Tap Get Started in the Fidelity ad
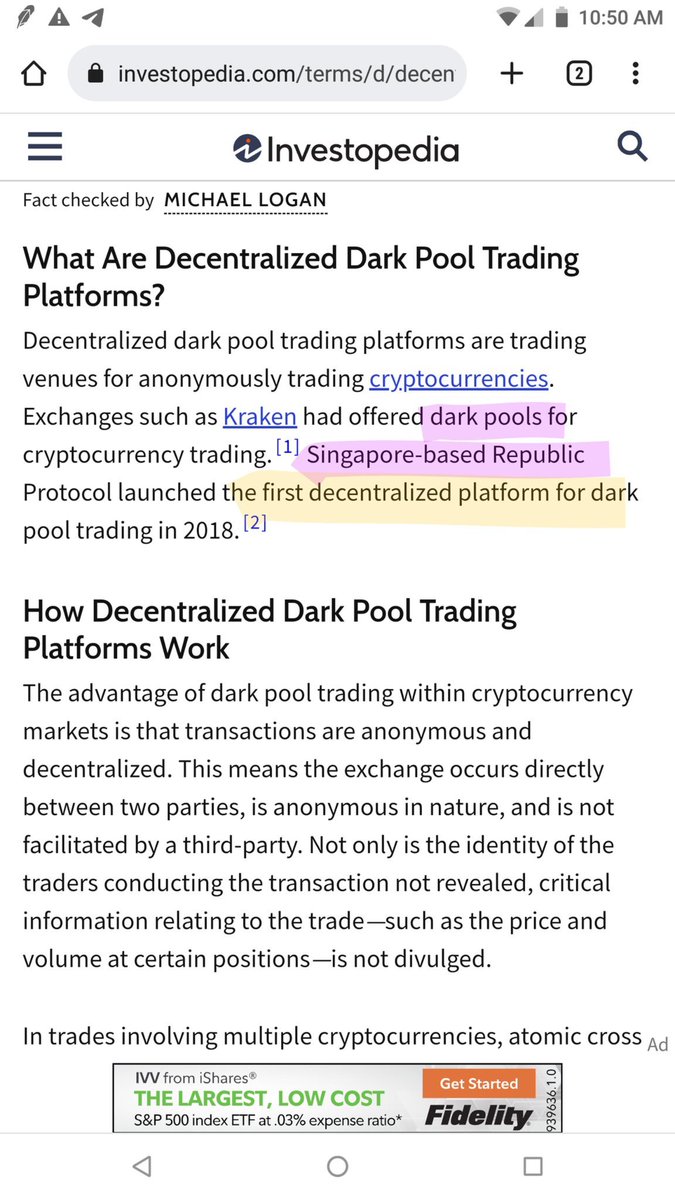675x1200 pixels. click(479, 1083)
